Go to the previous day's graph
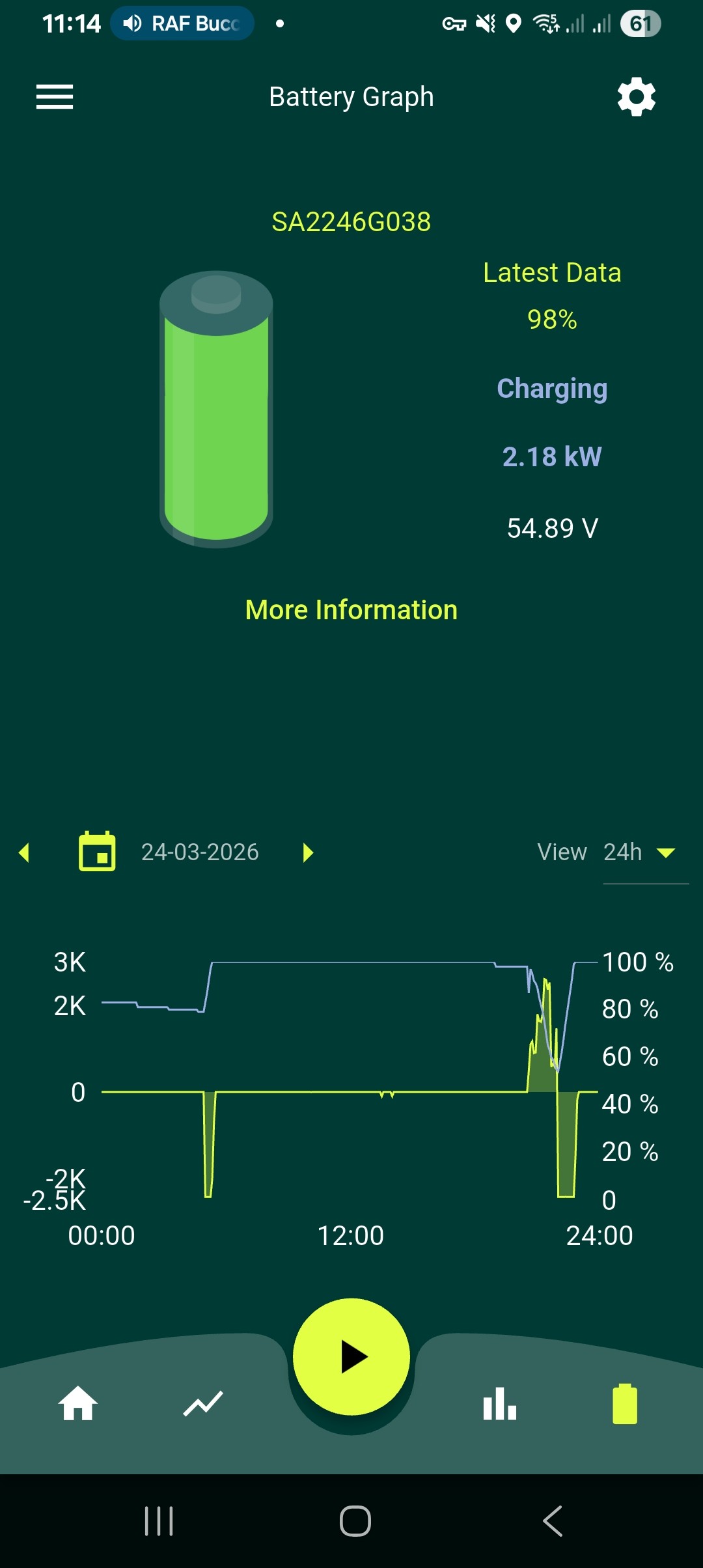703x1568 pixels. click(25, 852)
